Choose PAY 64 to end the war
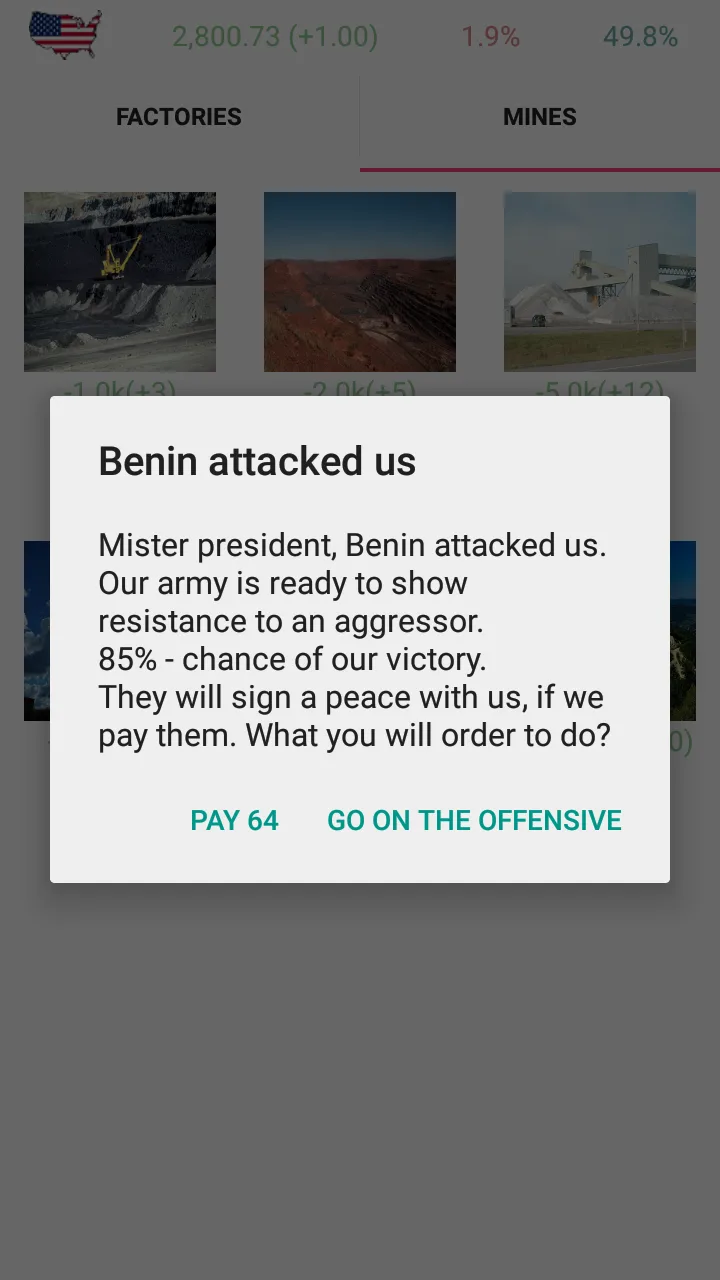Screen dimensions: 720x1280 pyautogui.click(x=234, y=820)
